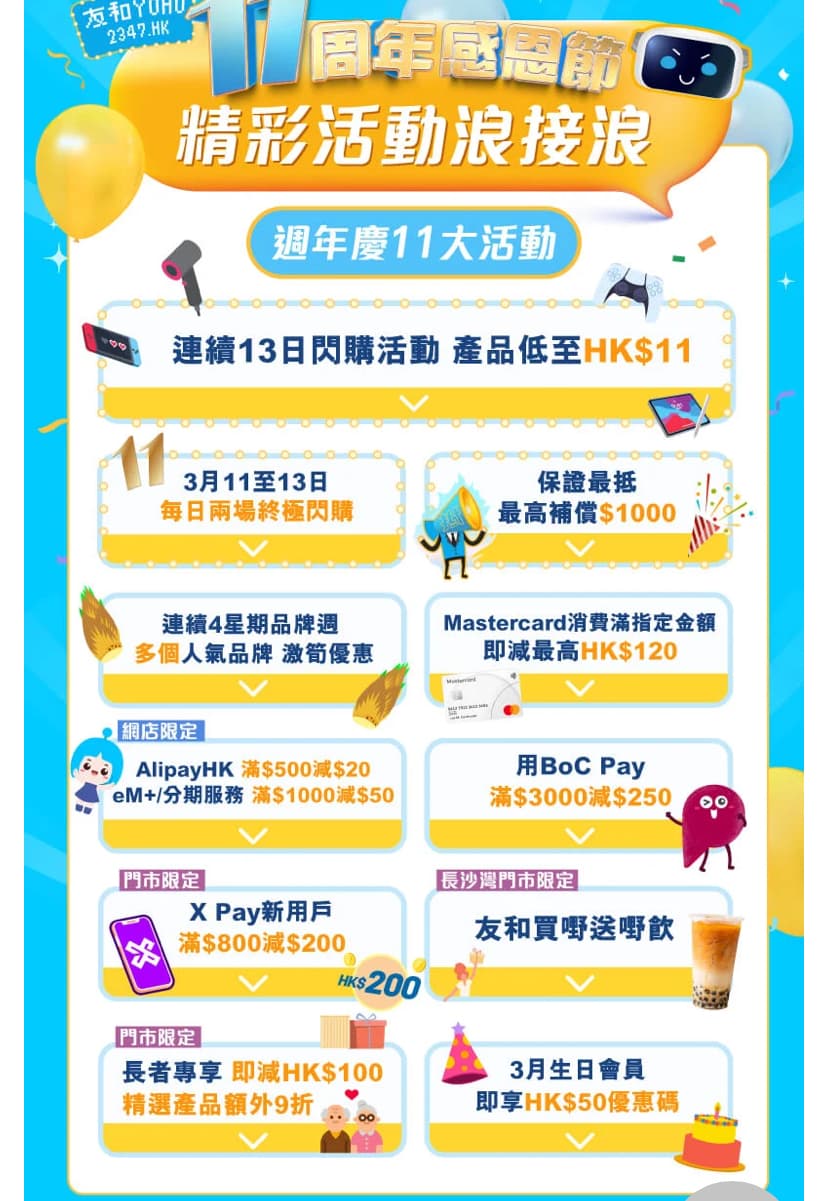Open the lowest price guarantee $1000 compensation details
The image size is (828, 1201).
(x=579, y=547)
